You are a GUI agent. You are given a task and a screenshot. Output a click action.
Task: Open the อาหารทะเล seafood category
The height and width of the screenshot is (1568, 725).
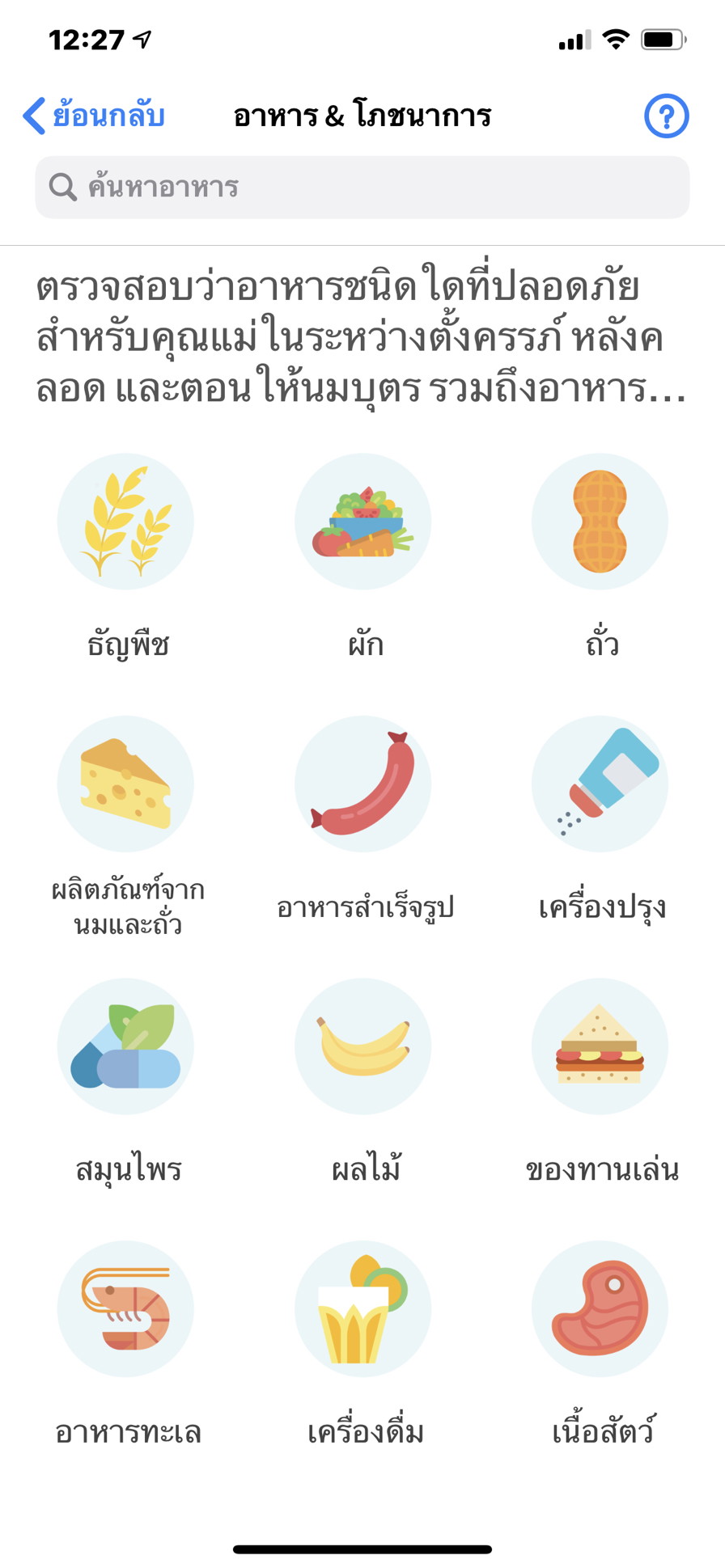[x=125, y=1308]
